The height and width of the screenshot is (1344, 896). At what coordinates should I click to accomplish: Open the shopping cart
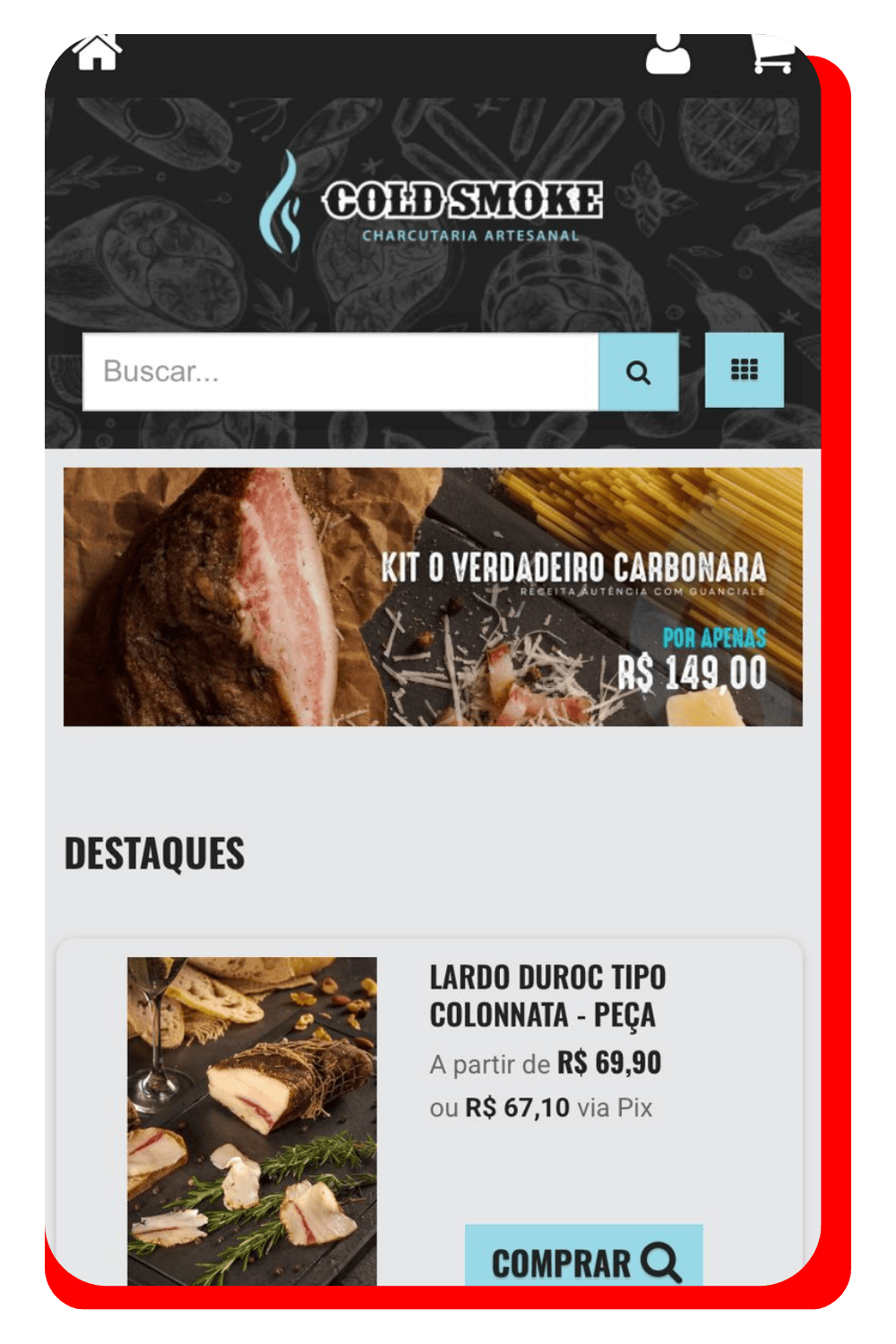pos(771,56)
